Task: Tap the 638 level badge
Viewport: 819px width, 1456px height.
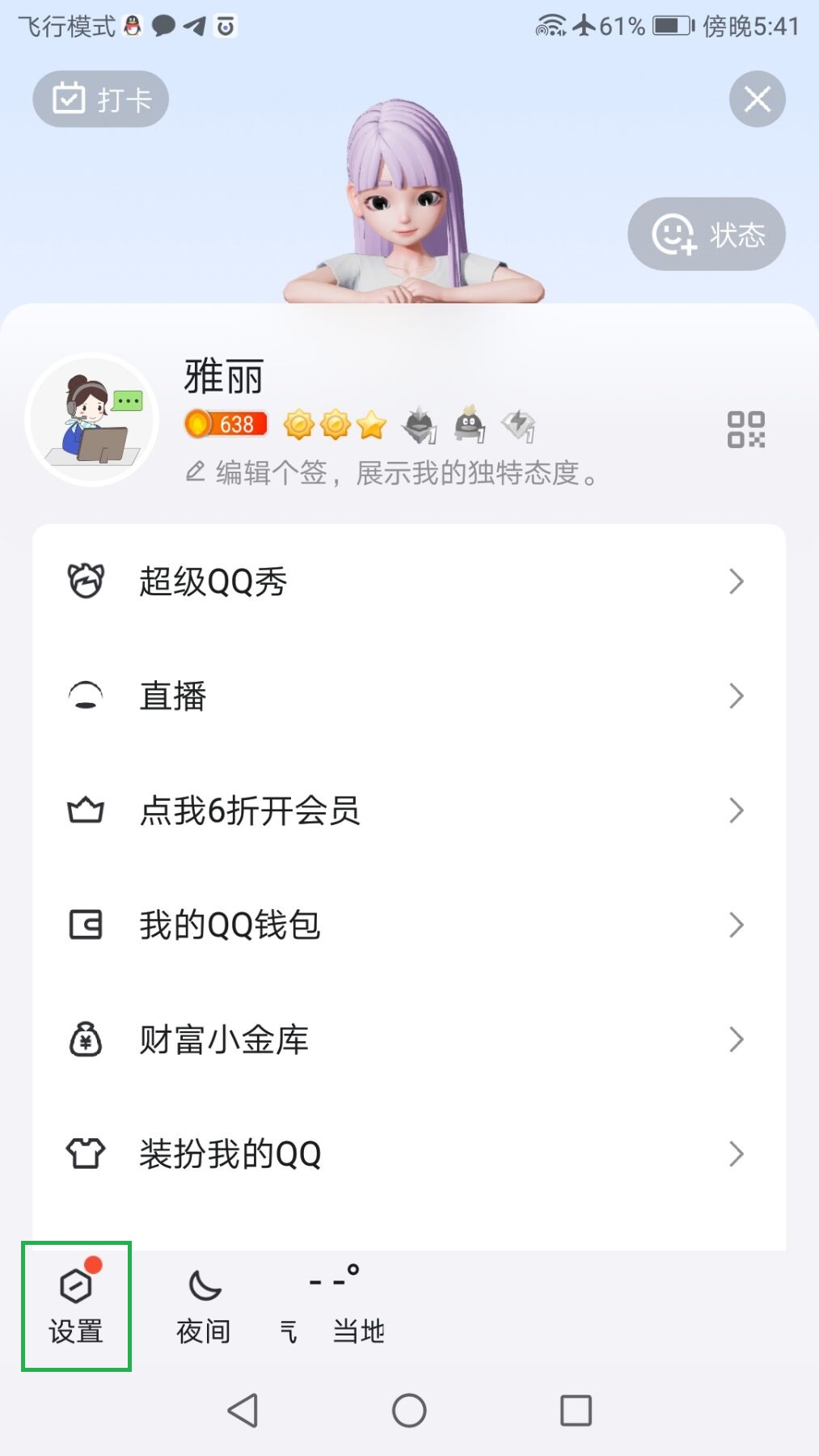Action: (x=226, y=424)
